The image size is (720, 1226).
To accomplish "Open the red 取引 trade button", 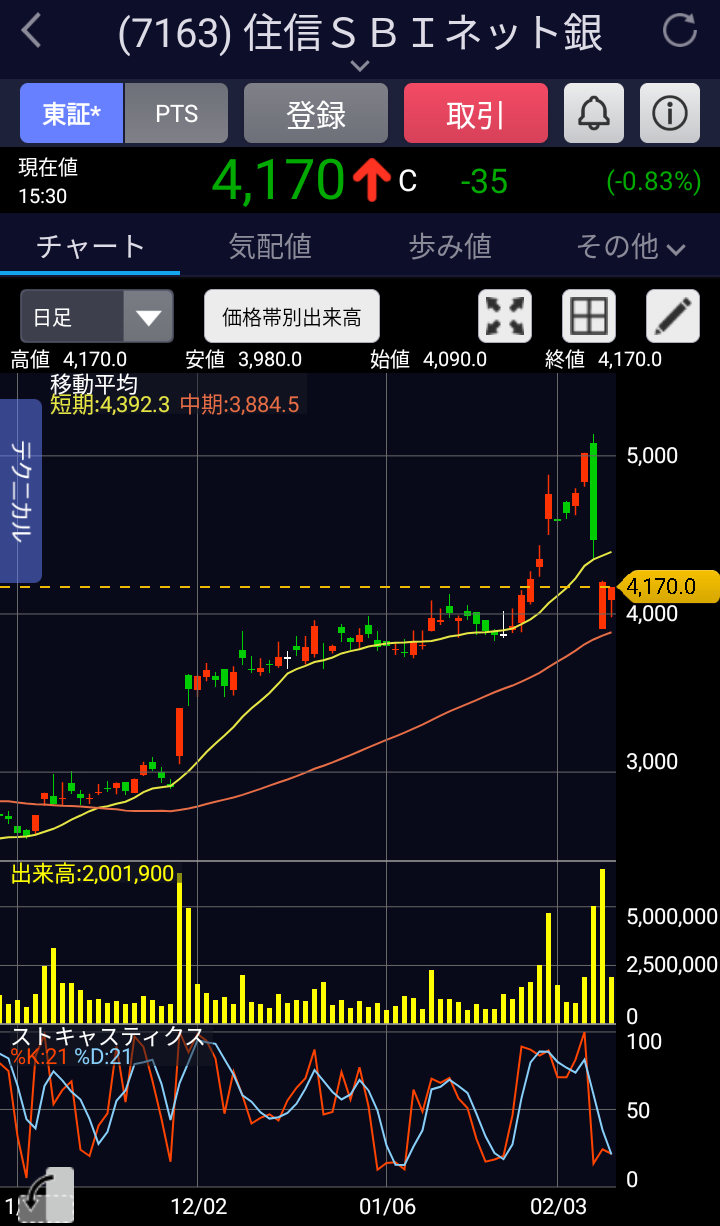I will point(476,114).
